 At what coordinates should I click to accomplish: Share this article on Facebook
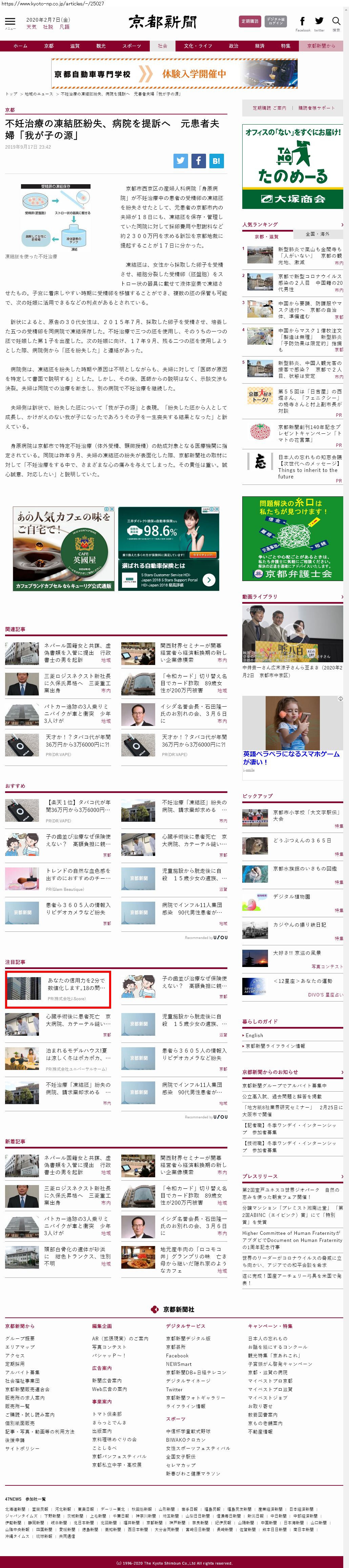click(x=199, y=161)
